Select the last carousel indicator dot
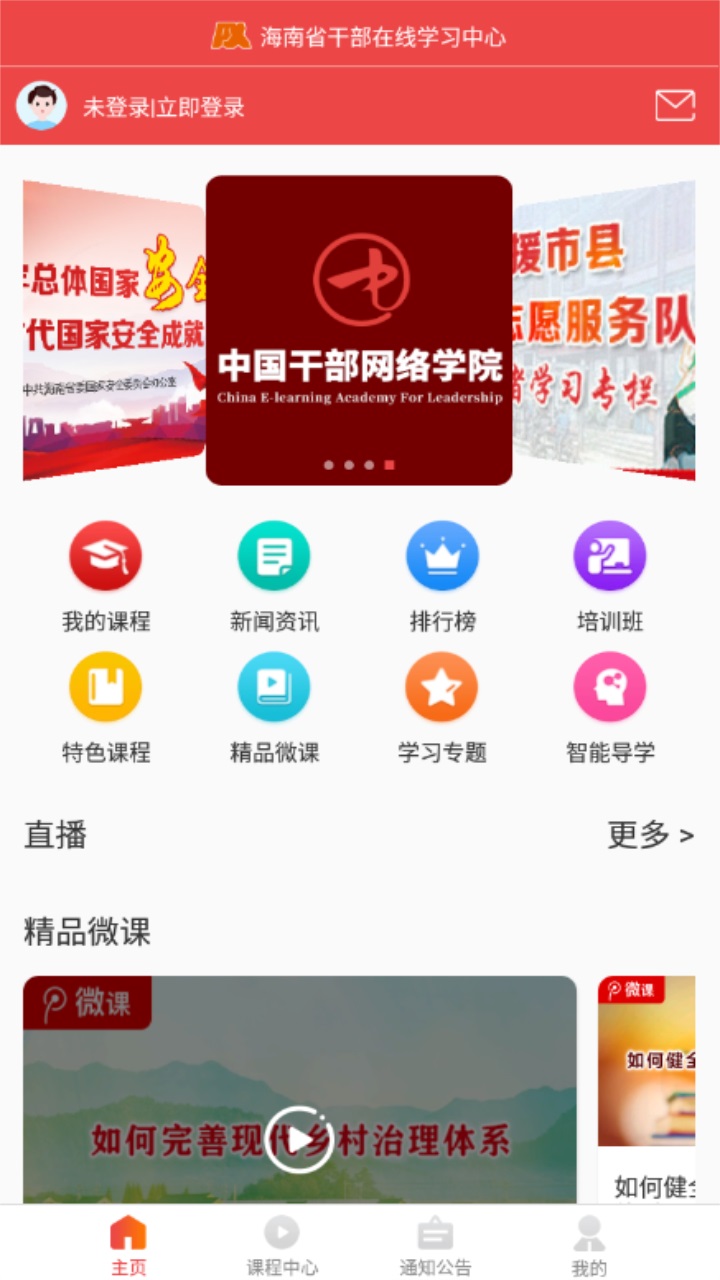The width and height of the screenshot is (720, 1280). pos(388,463)
